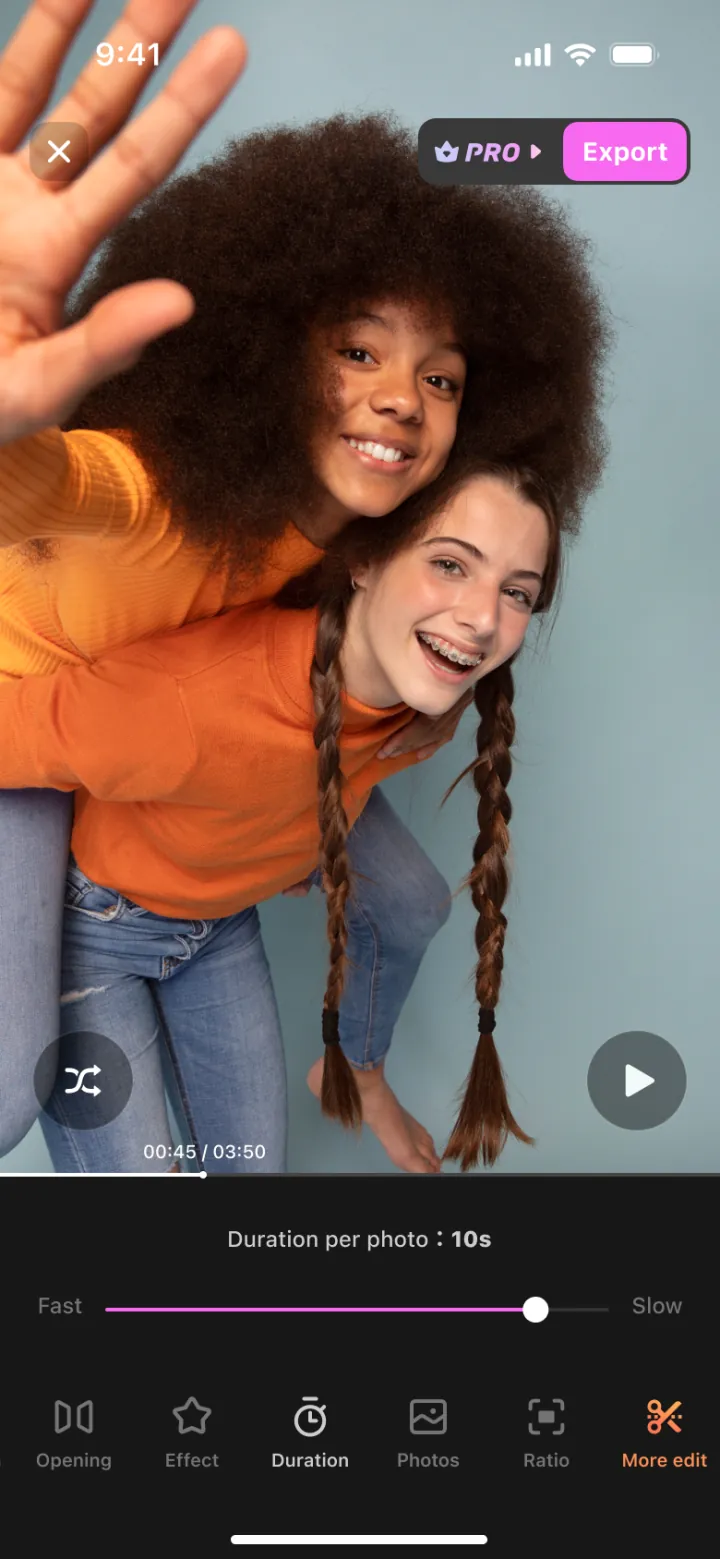Open the Photos tool
This screenshot has height=1559, width=720.
pos(428,1434)
